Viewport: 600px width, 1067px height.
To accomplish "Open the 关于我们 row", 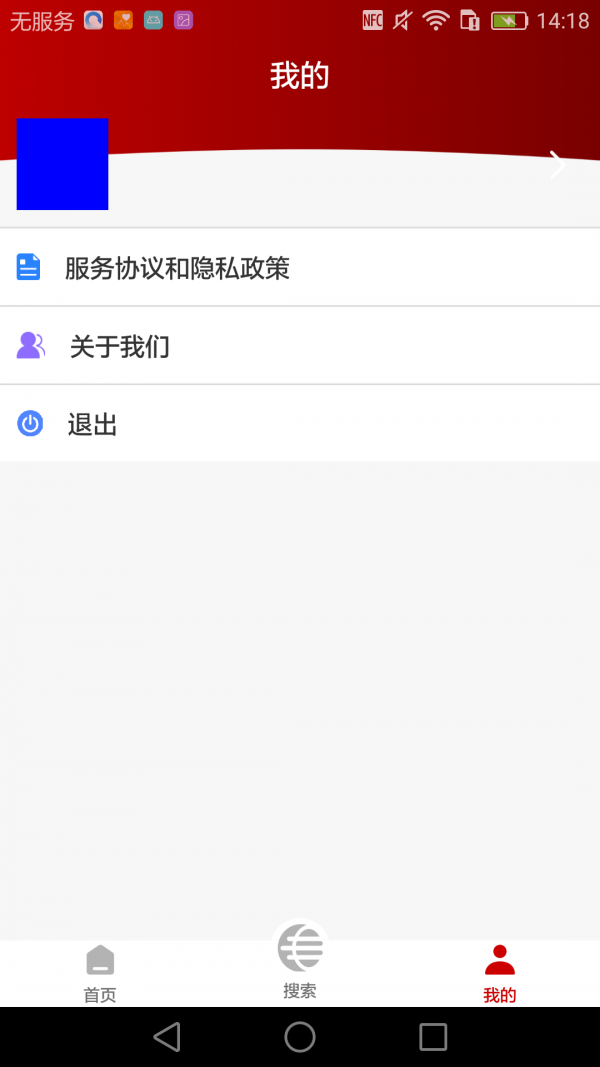I will click(300, 346).
